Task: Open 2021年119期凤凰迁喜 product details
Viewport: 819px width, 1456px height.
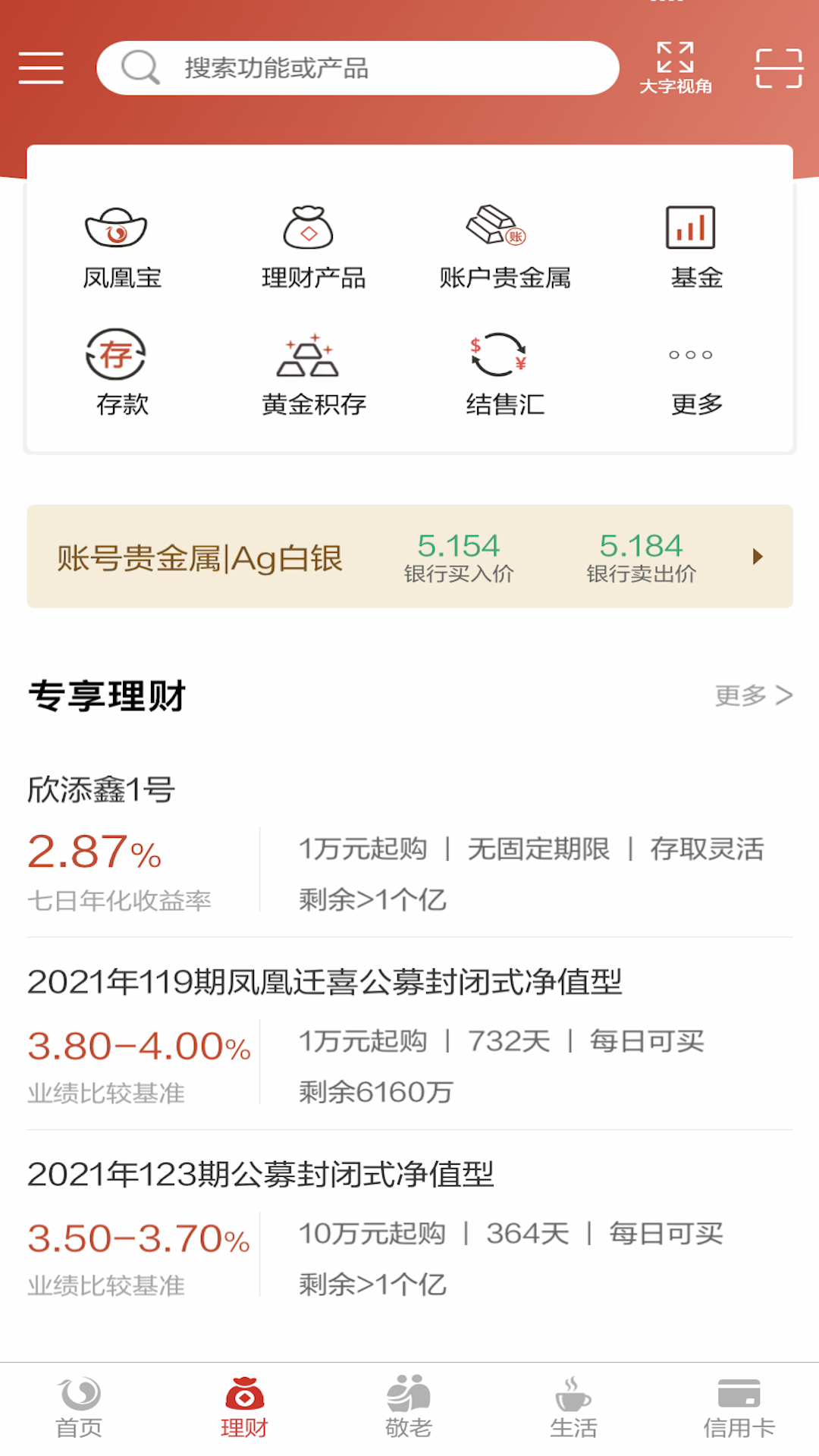Action: tap(409, 1039)
